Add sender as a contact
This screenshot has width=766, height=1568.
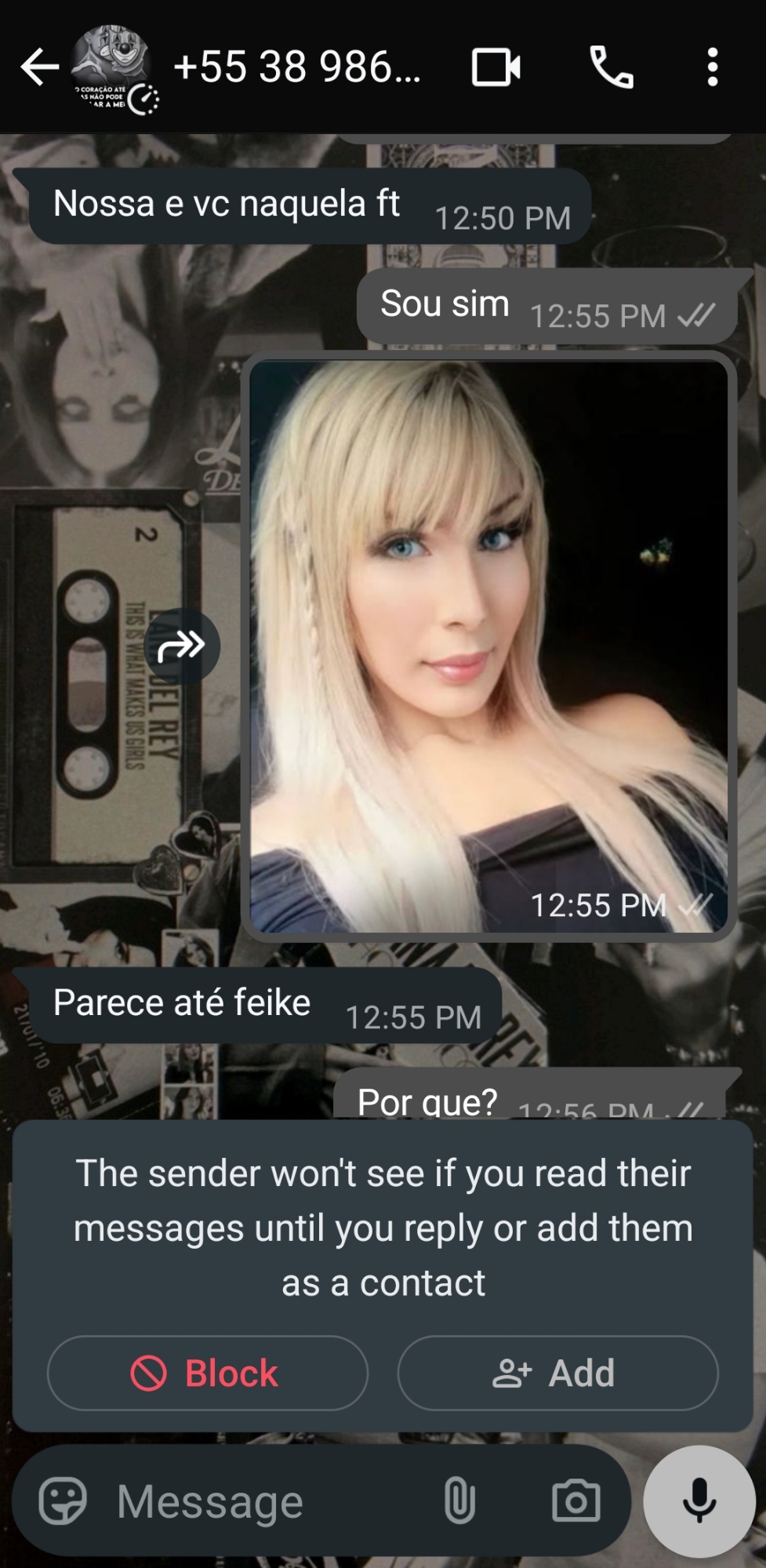coord(557,1373)
